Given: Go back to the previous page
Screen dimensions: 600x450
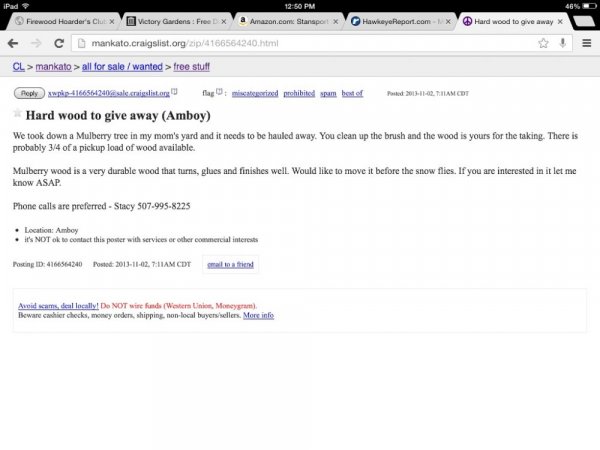Looking at the screenshot, I should 13,43.
